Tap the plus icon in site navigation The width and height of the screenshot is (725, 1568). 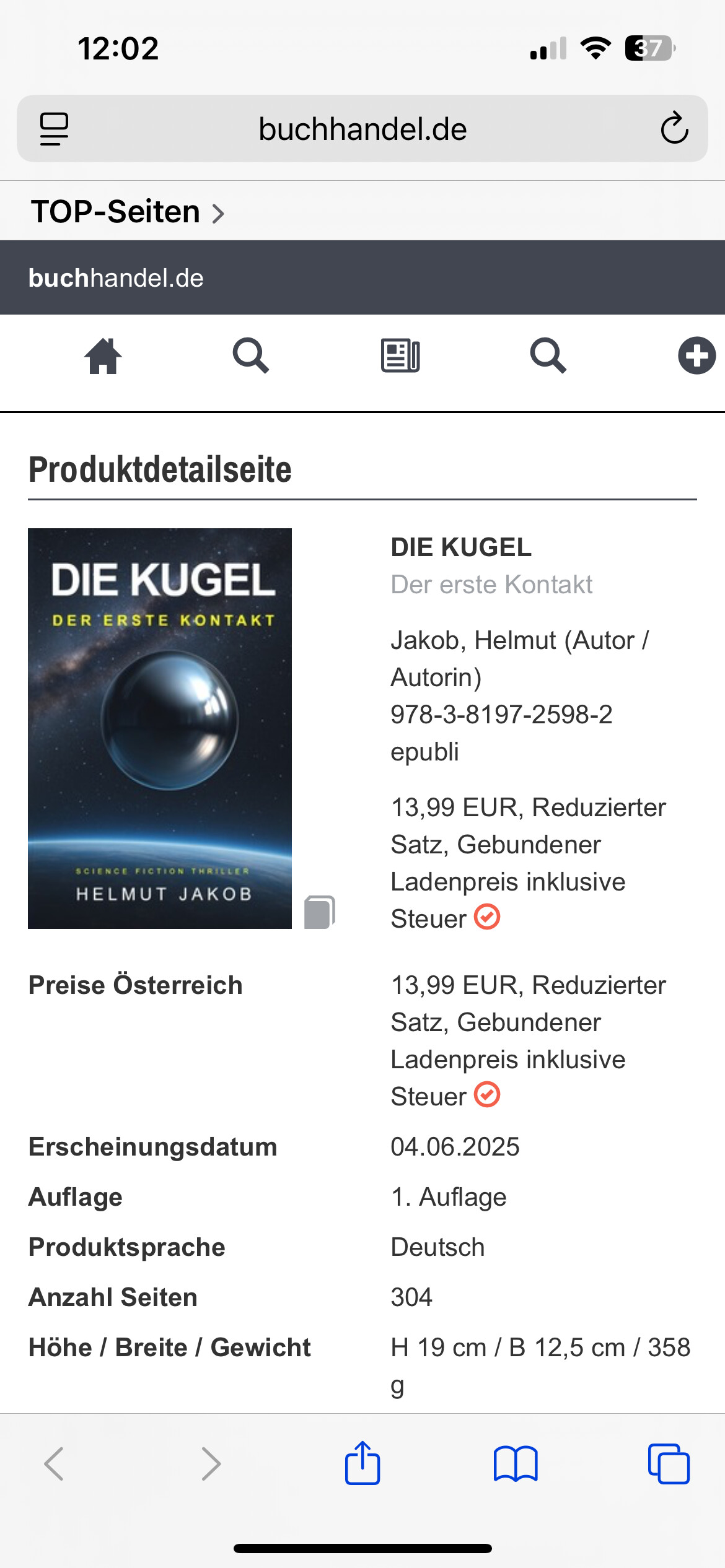click(696, 355)
